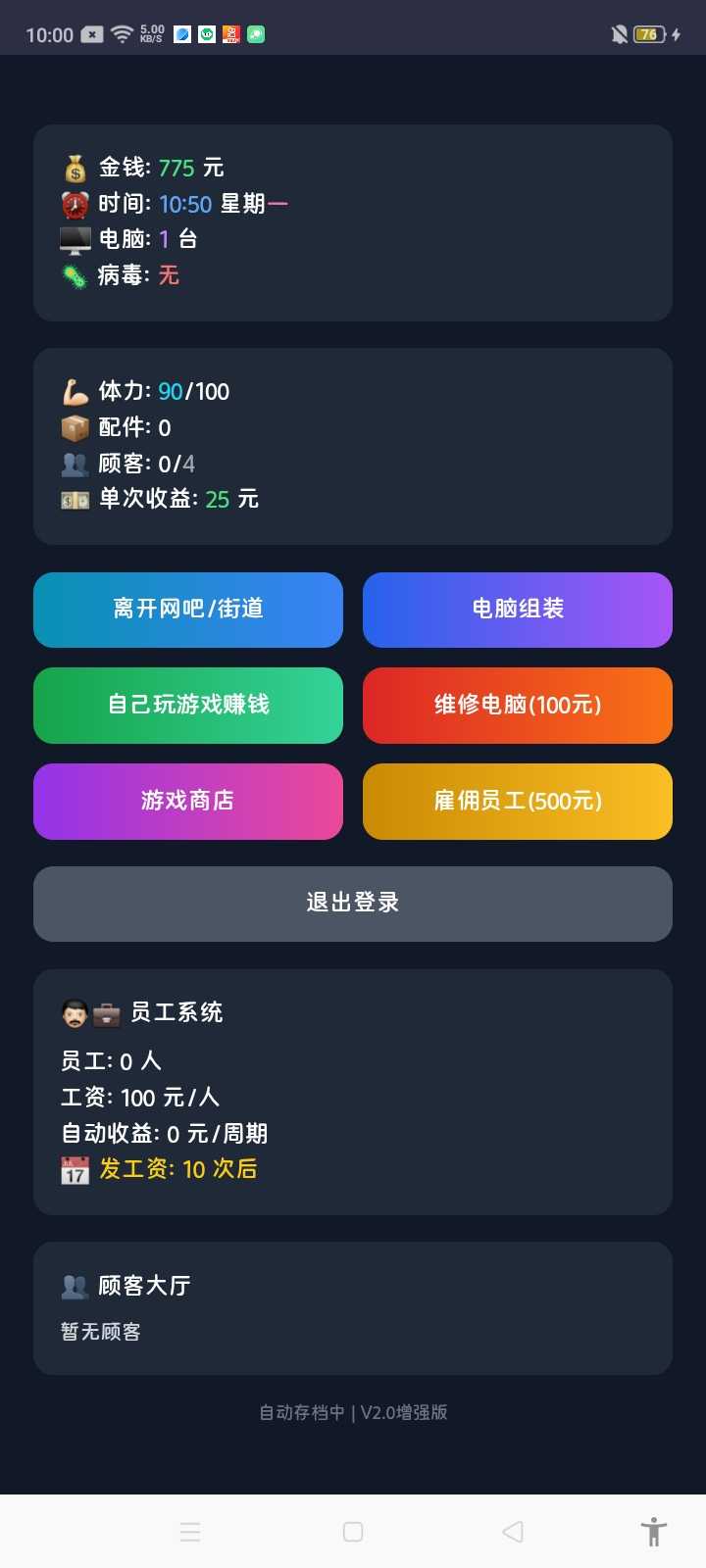Image resolution: width=706 pixels, height=1568 pixels.
Task: Tap the 离开网吧/街道 button
Action: 188,610
